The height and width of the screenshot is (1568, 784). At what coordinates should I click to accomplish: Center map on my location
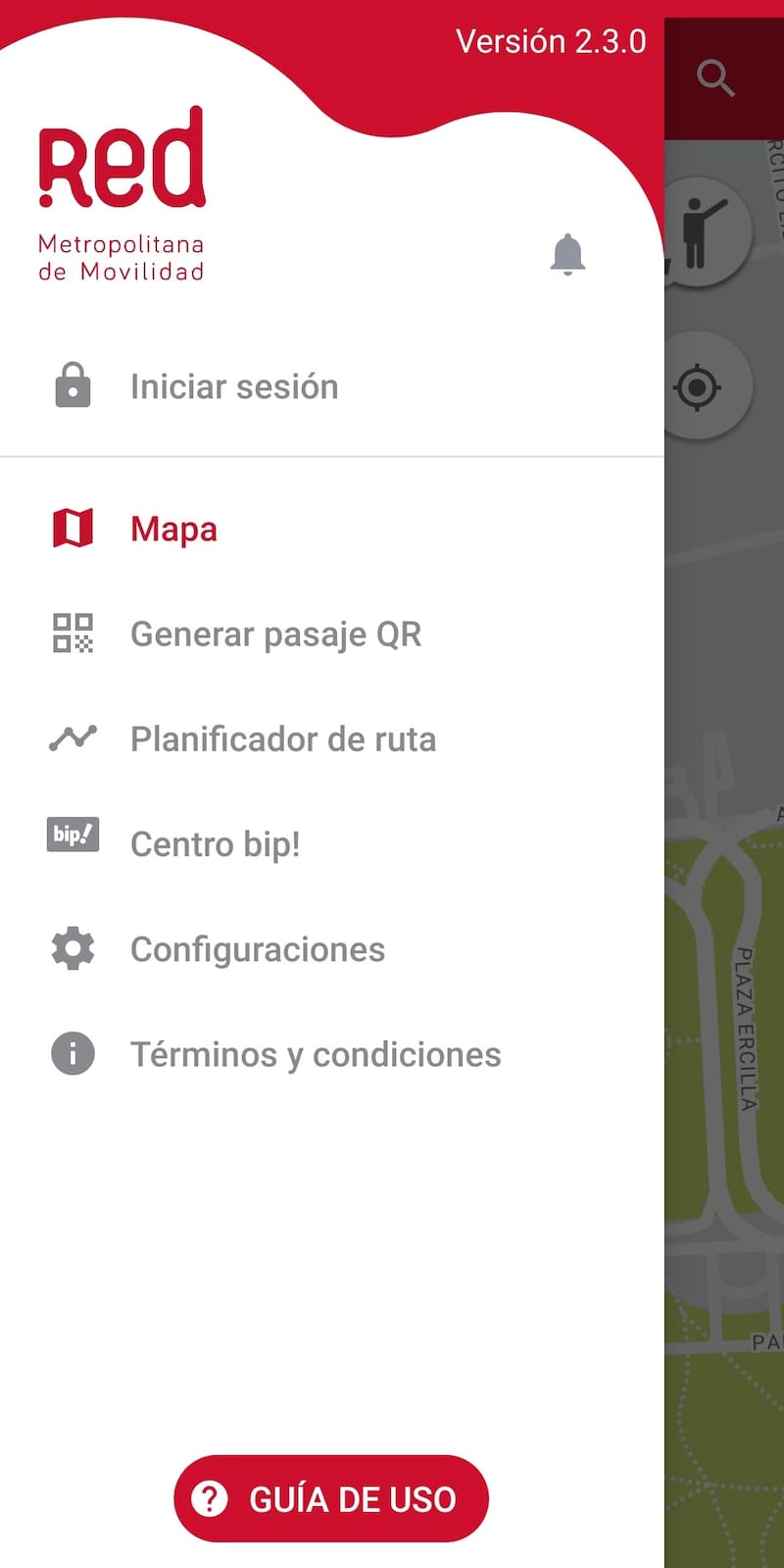[698, 387]
